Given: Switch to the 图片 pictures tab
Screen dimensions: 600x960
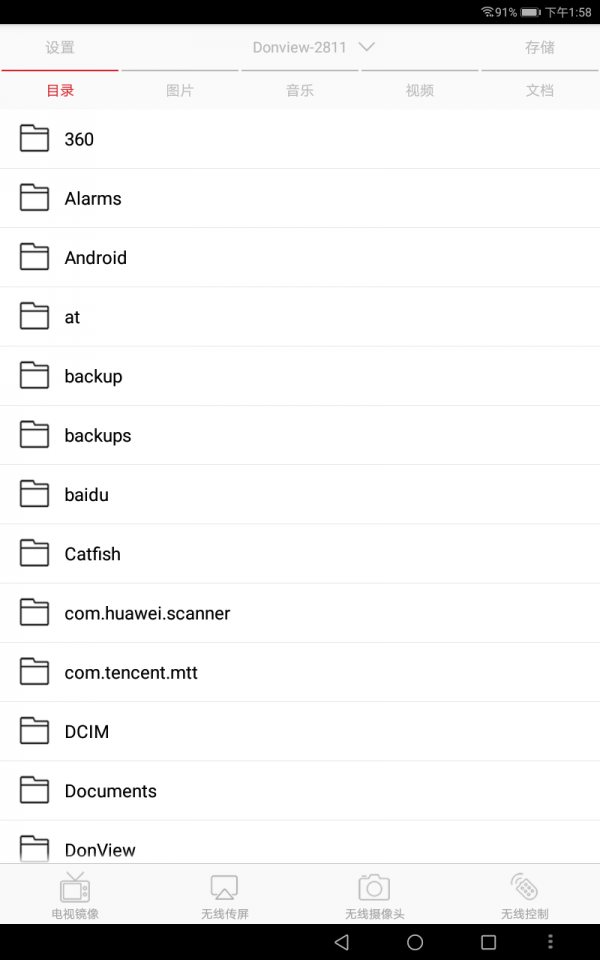Looking at the screenshot, I should click(x=180, y=90).
